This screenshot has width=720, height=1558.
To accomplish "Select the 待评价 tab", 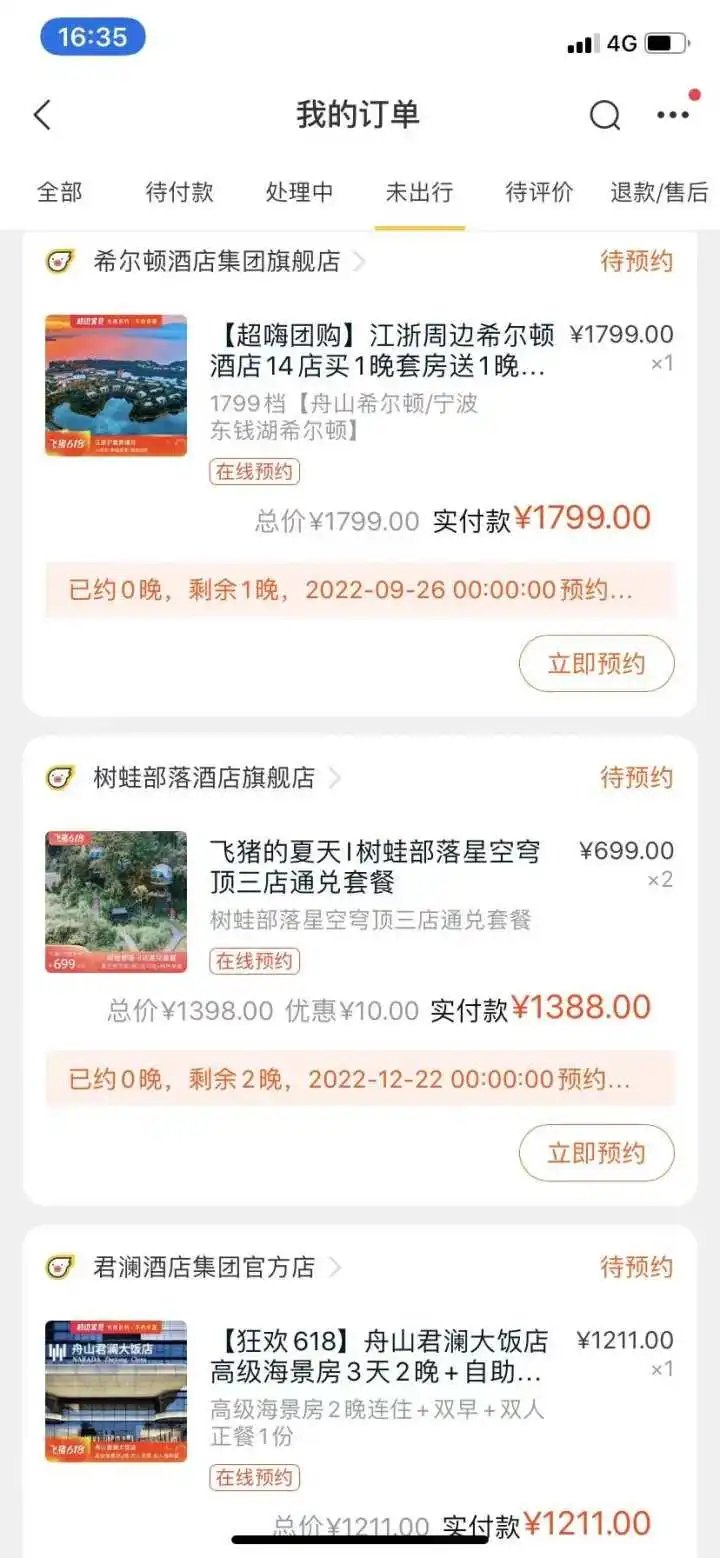I will 537,193.
